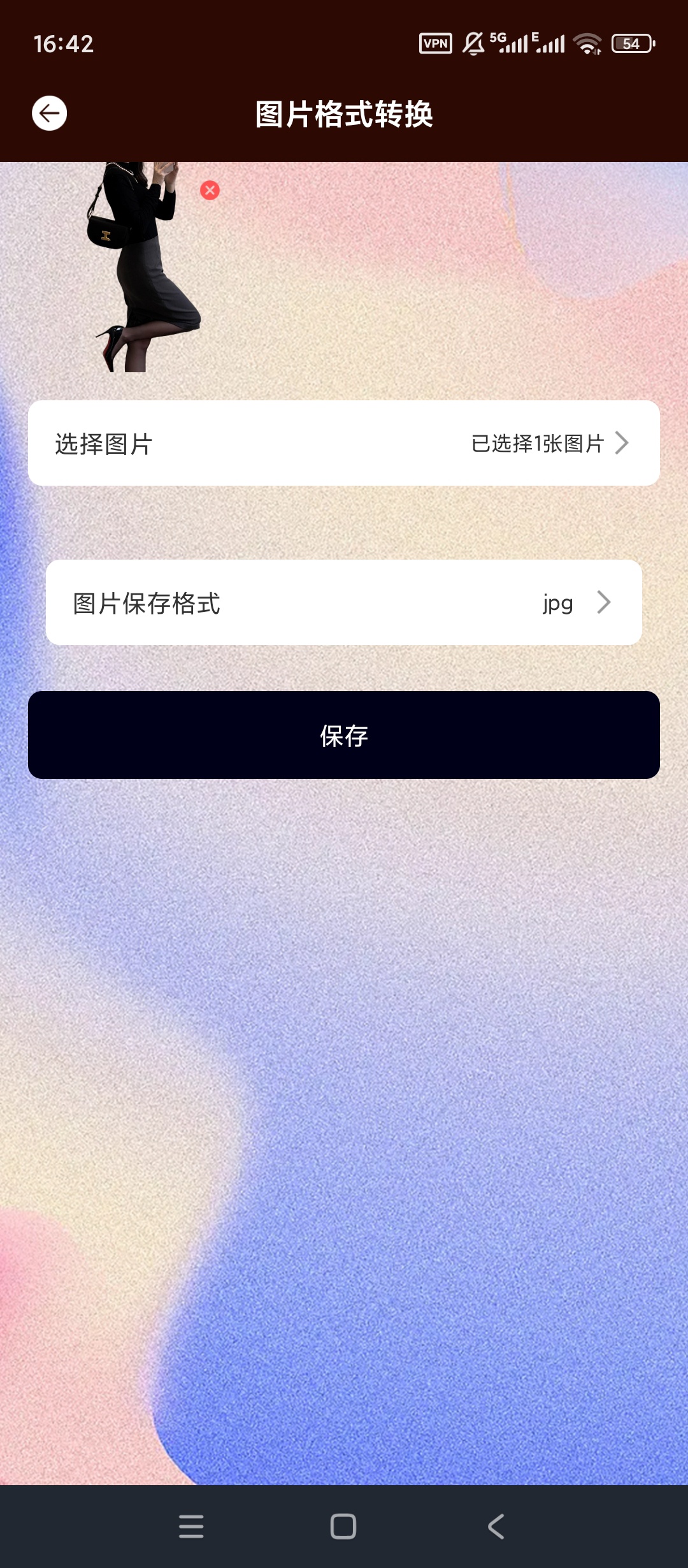Open the 选择图片 row to pick images
Image resolution: width=688 pixels, height=1568 pixels.
point(343,444)
